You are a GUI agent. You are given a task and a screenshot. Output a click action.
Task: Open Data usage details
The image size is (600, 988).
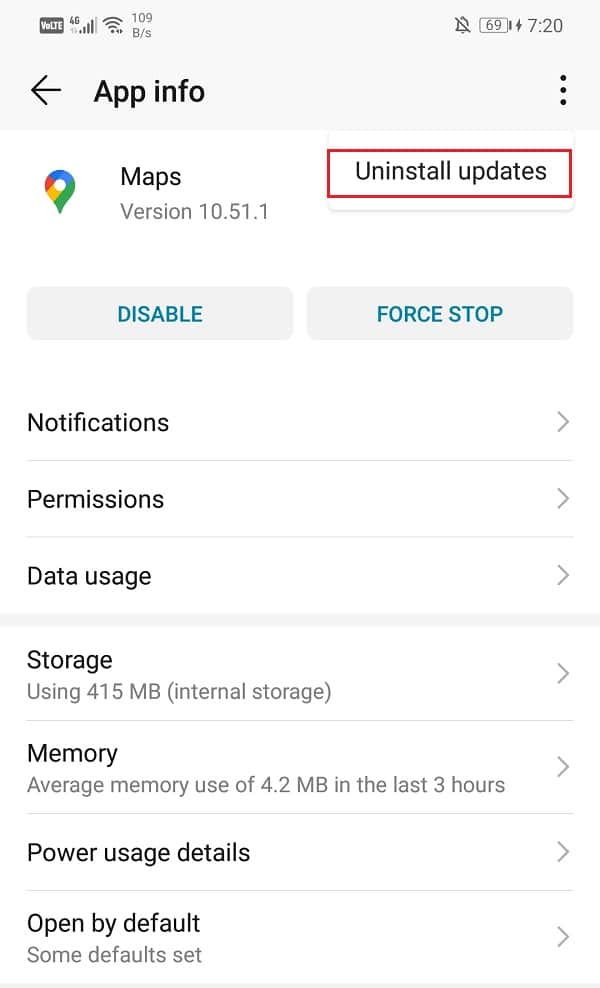[x=298, y=576]
